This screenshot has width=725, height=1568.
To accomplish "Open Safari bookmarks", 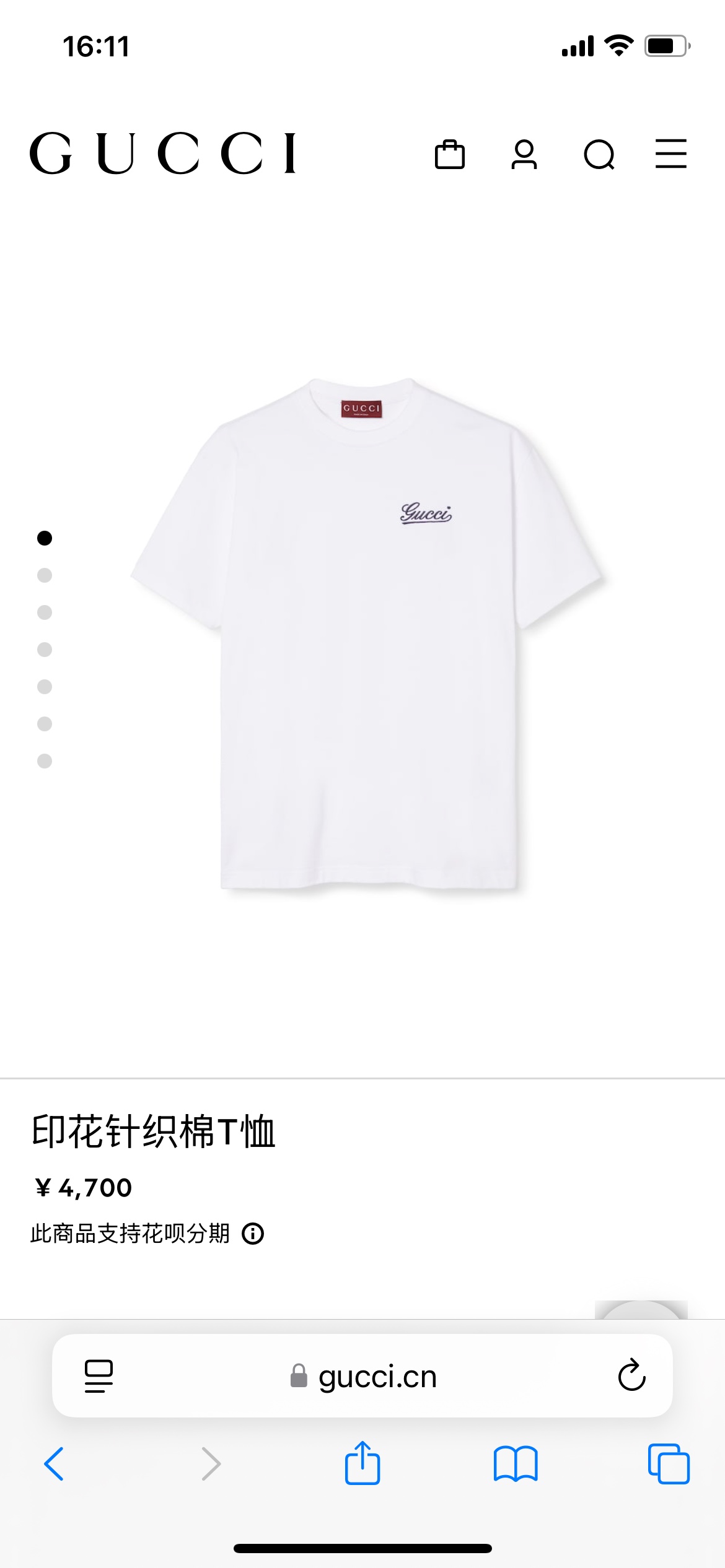I will (516, 1464).
